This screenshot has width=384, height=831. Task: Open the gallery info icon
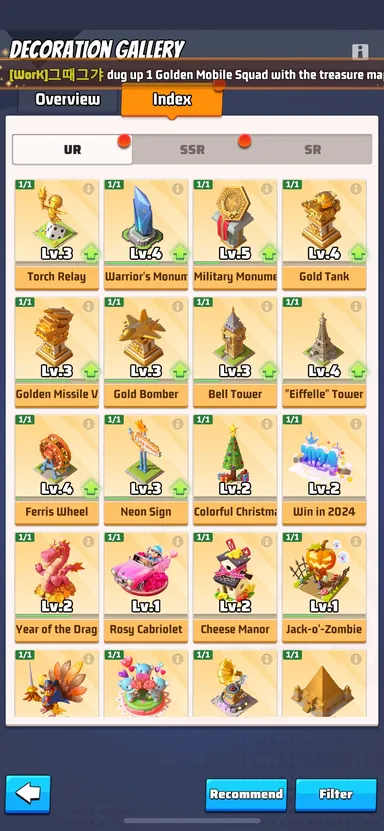[360, 51]
